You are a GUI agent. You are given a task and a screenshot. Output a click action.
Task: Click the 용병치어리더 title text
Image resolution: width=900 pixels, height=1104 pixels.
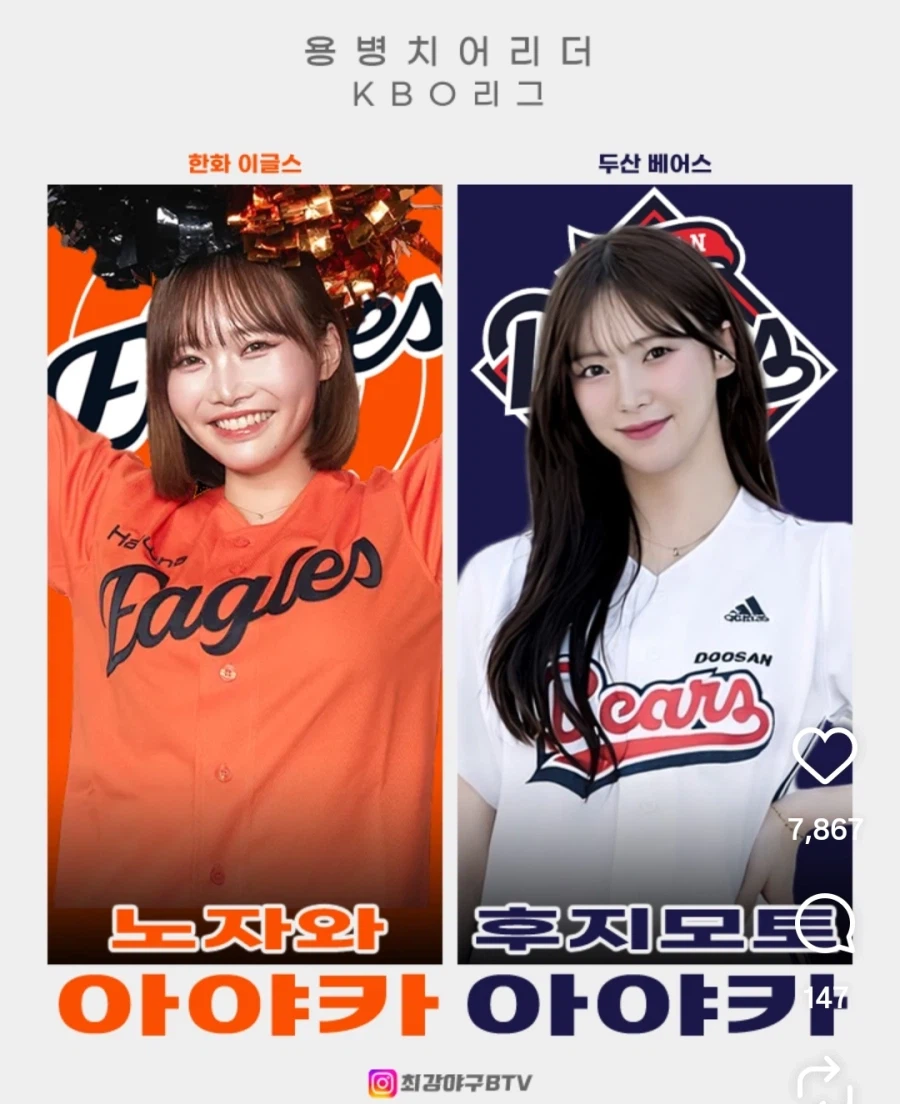450,52
